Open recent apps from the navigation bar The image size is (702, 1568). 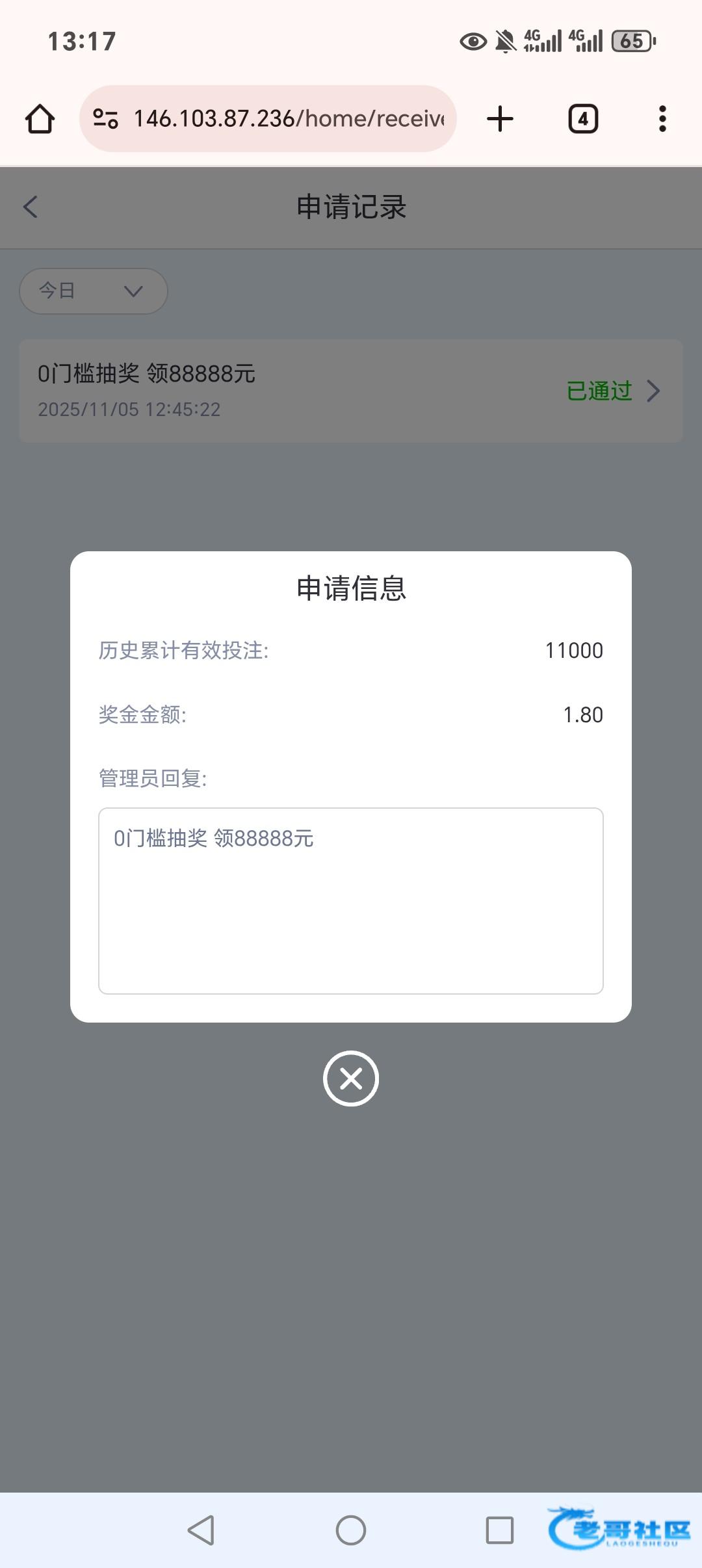click(x=500, y=1530)
